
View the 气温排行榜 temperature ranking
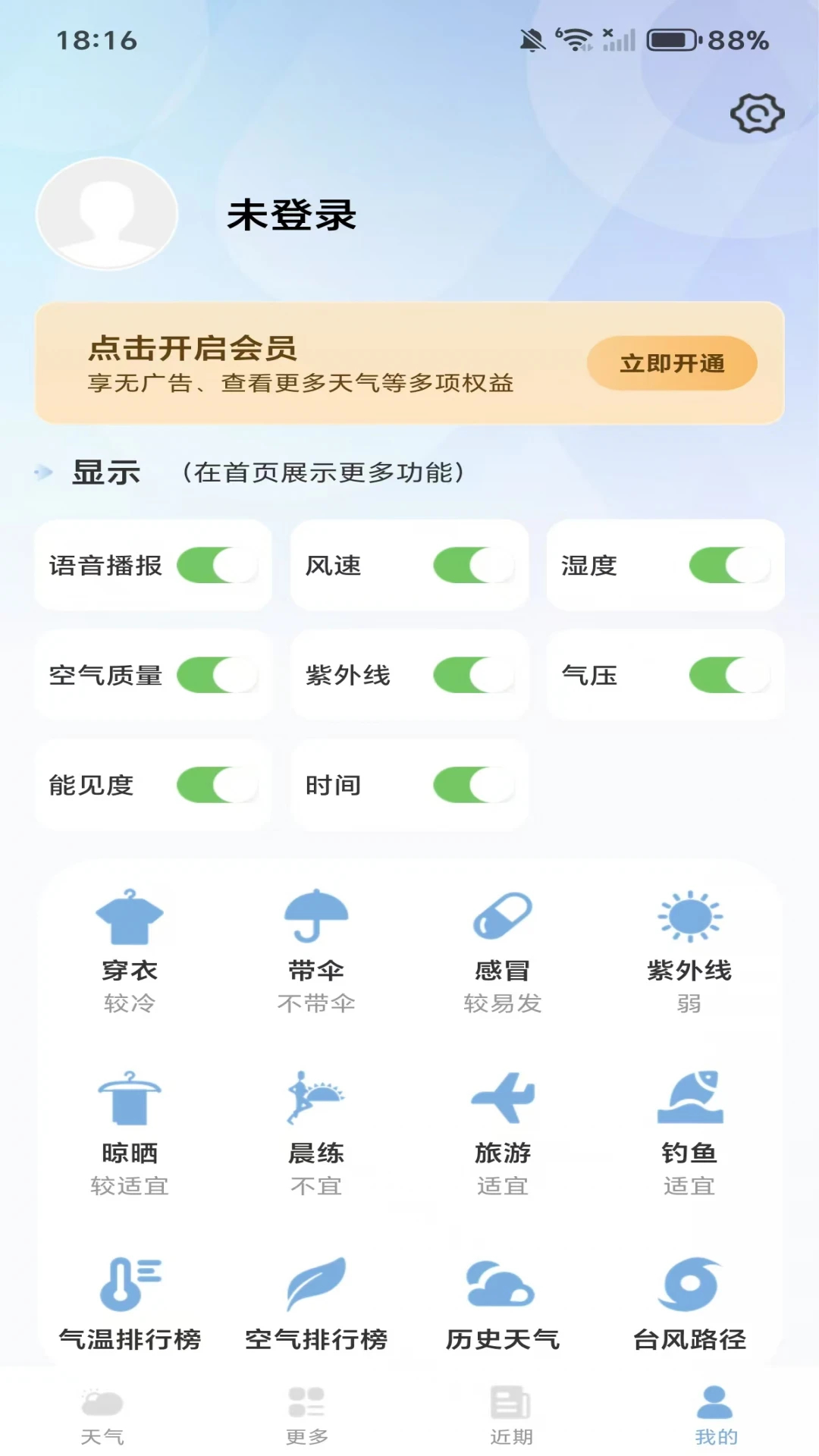pos(130,1304)
